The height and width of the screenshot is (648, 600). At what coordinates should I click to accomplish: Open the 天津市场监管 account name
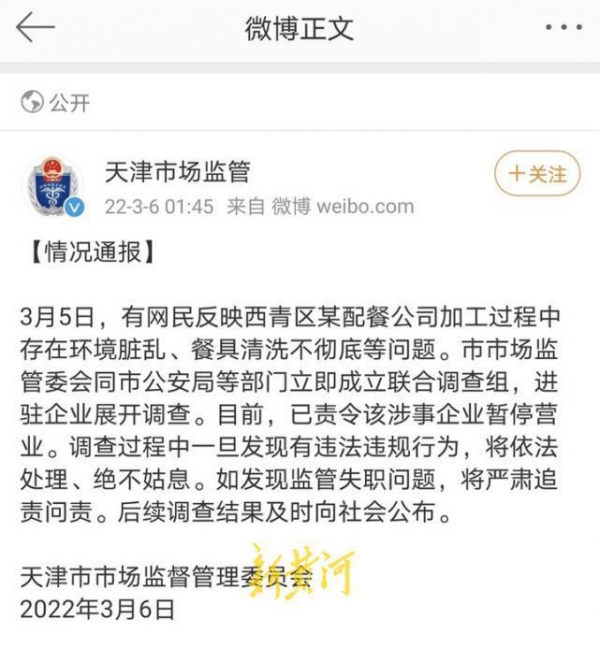(177, 171)
